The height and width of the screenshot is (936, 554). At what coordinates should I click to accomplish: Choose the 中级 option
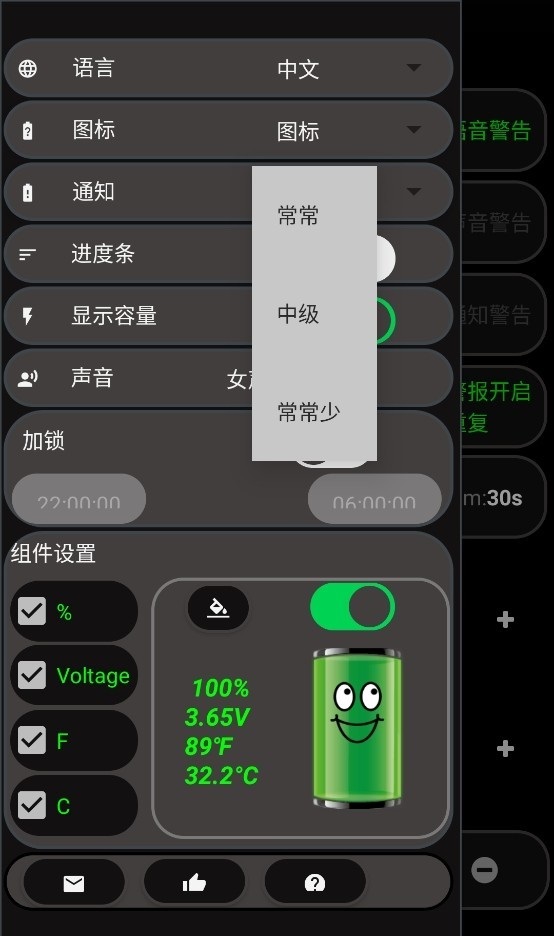pos(314,313)
